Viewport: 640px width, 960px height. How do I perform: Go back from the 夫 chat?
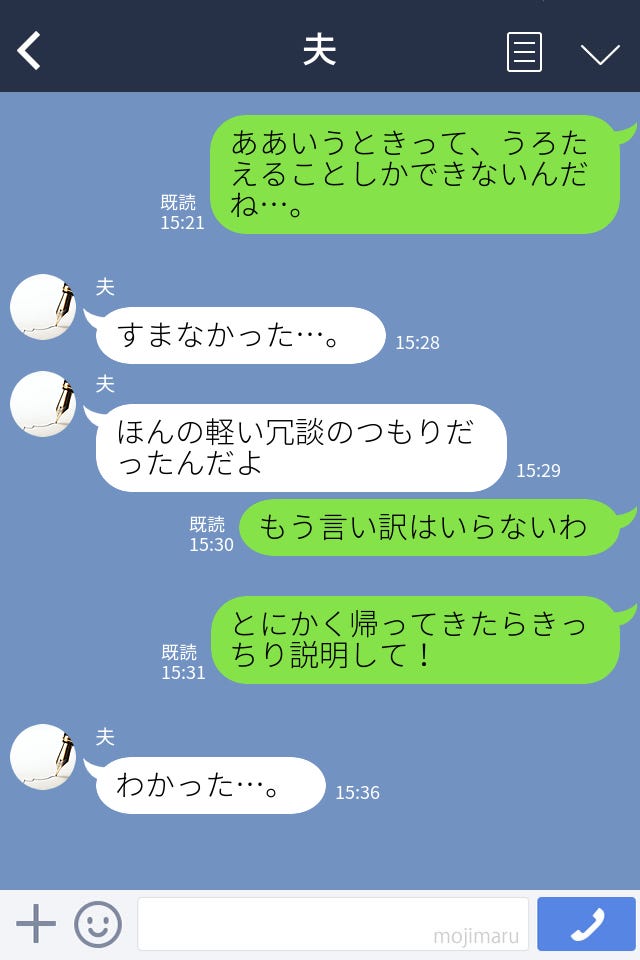pyautogui.click(x=30, y=51)
